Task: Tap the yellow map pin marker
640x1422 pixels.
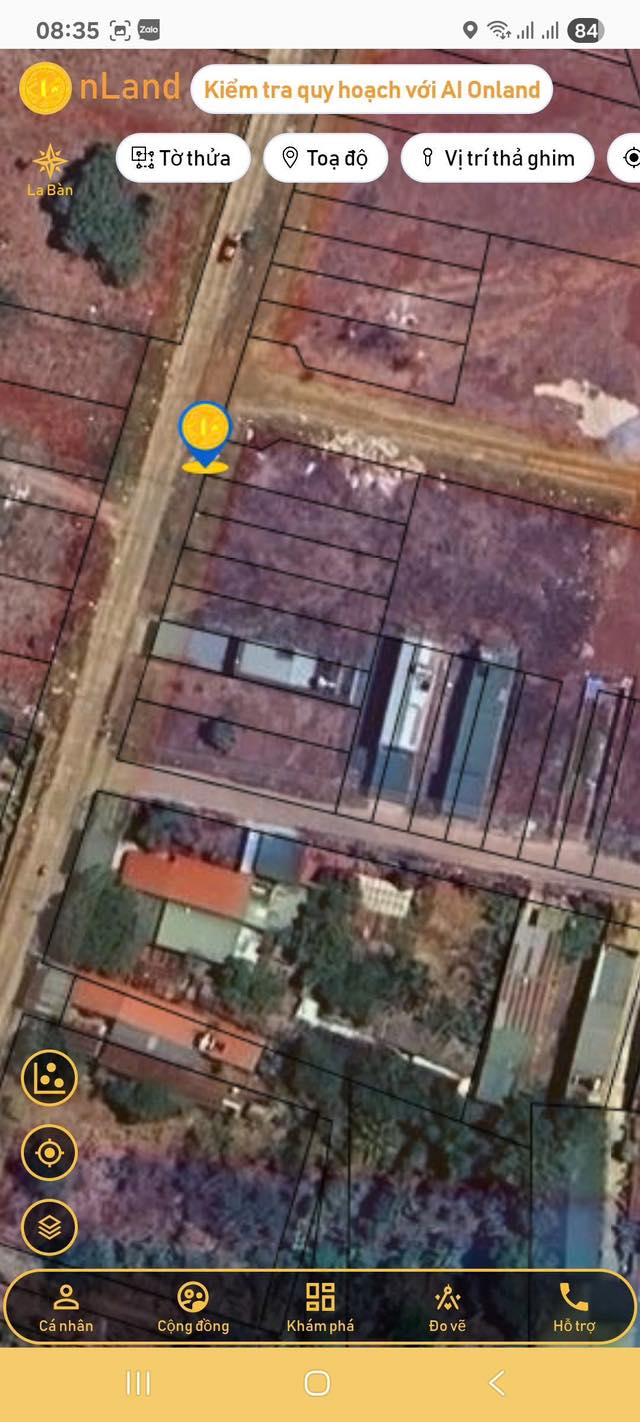Action: click(205, 436)
